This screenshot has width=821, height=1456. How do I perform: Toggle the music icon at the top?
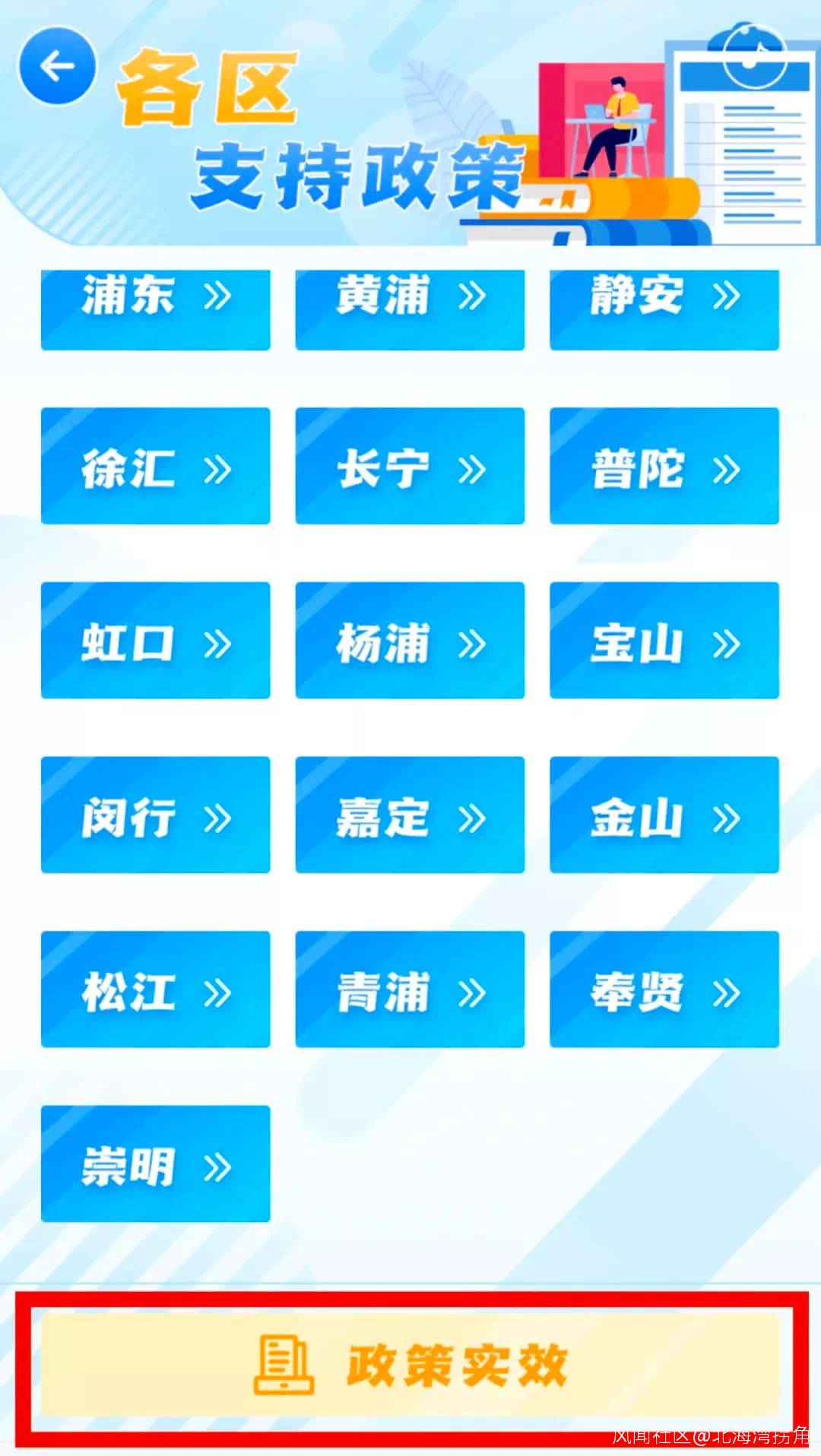tap(754, 55)
